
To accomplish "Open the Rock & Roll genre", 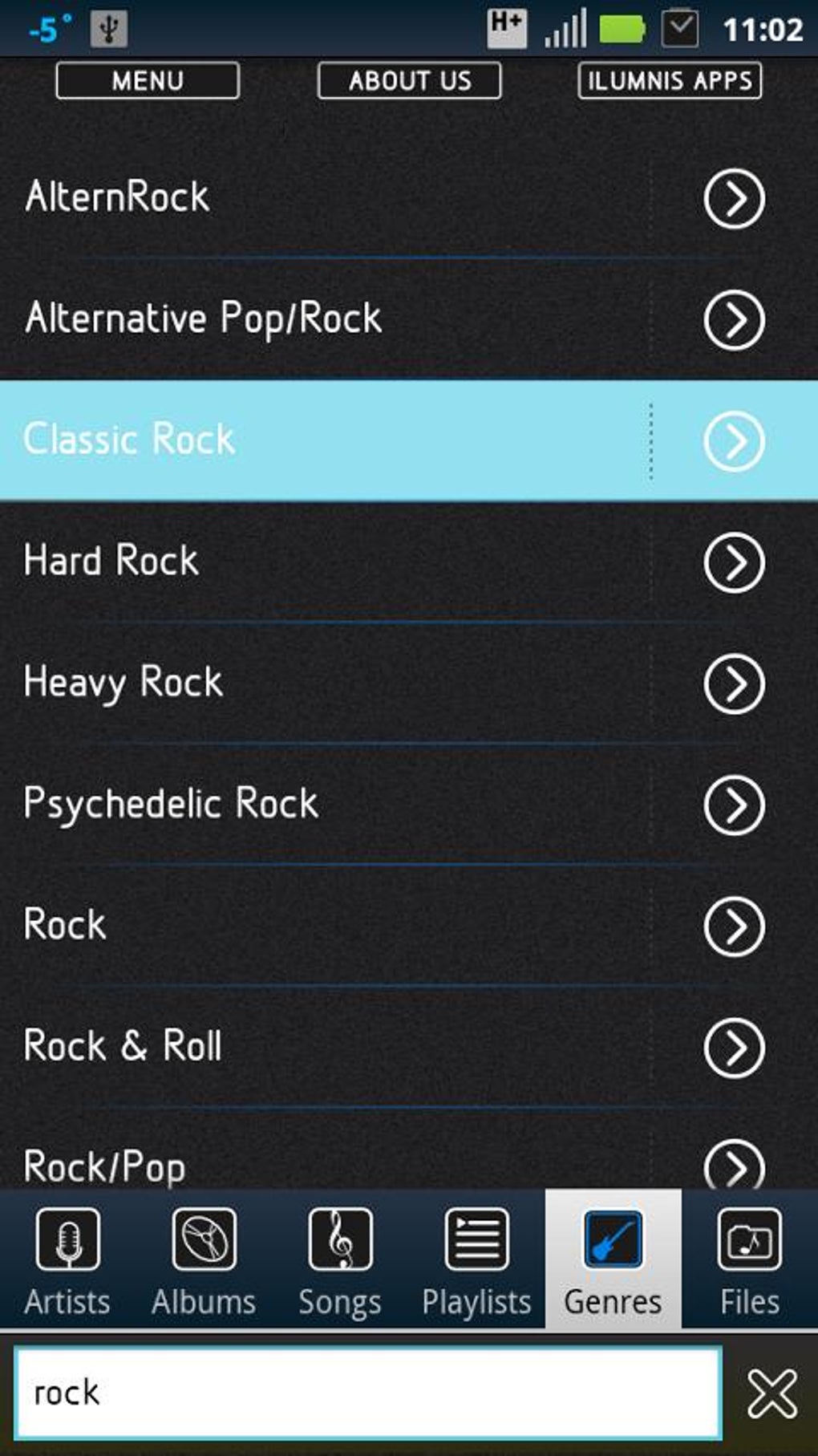I will (x=409, y=1047).
